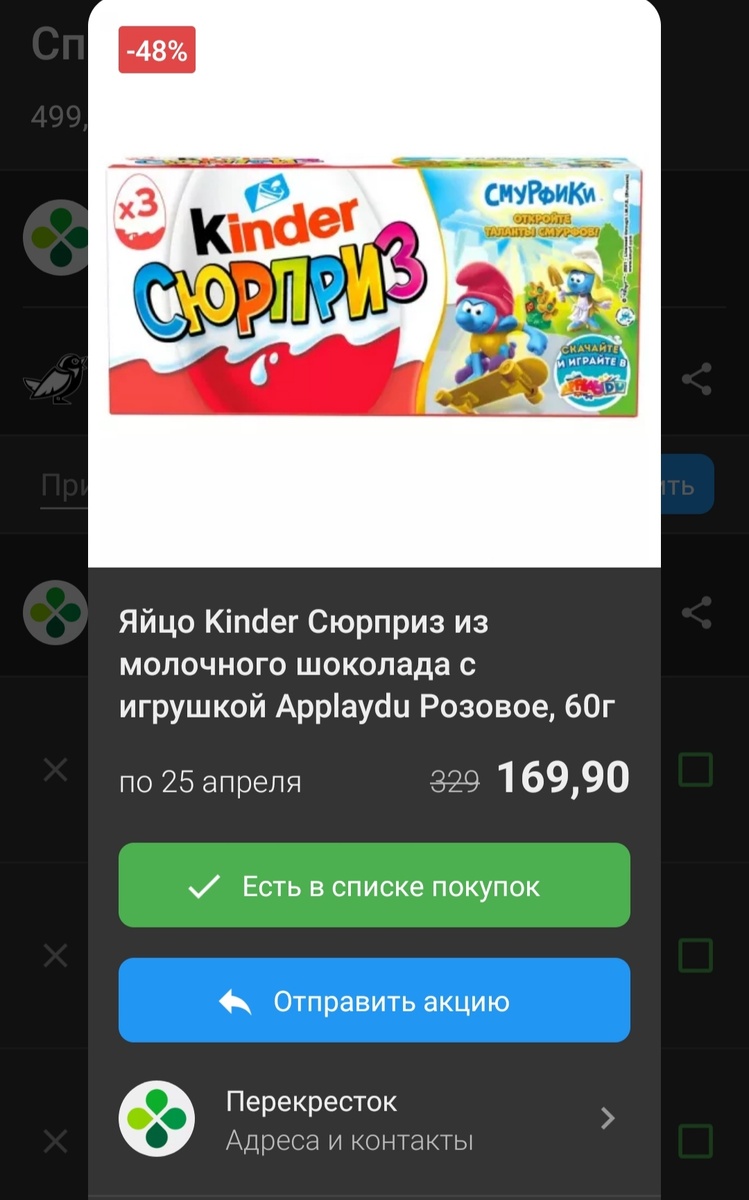The image size is (749, 1200).
Task: Click the platypus store logo behind the modal
Action: pos(57,377)
